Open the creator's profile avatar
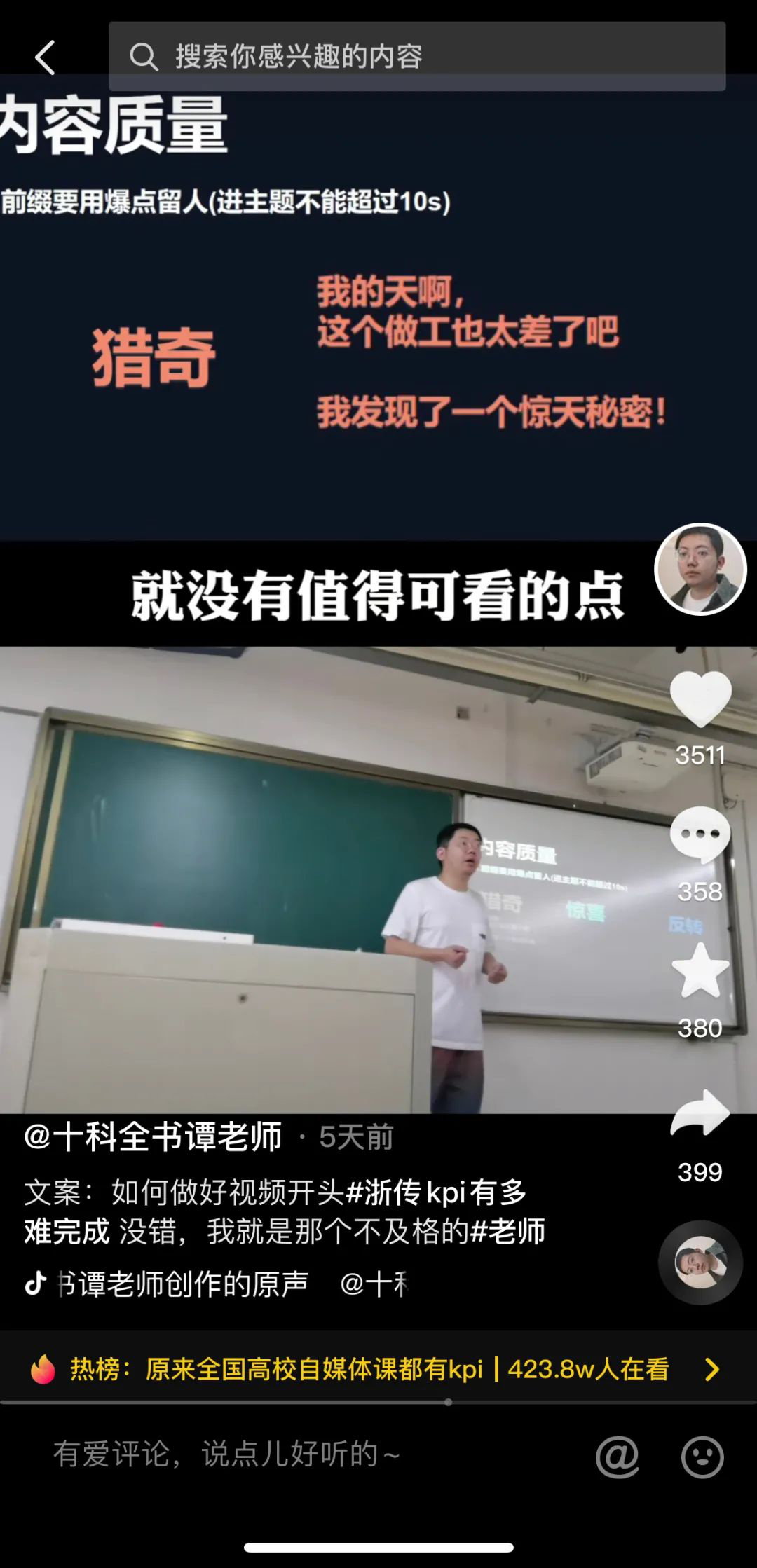 (x=700, y=569)
